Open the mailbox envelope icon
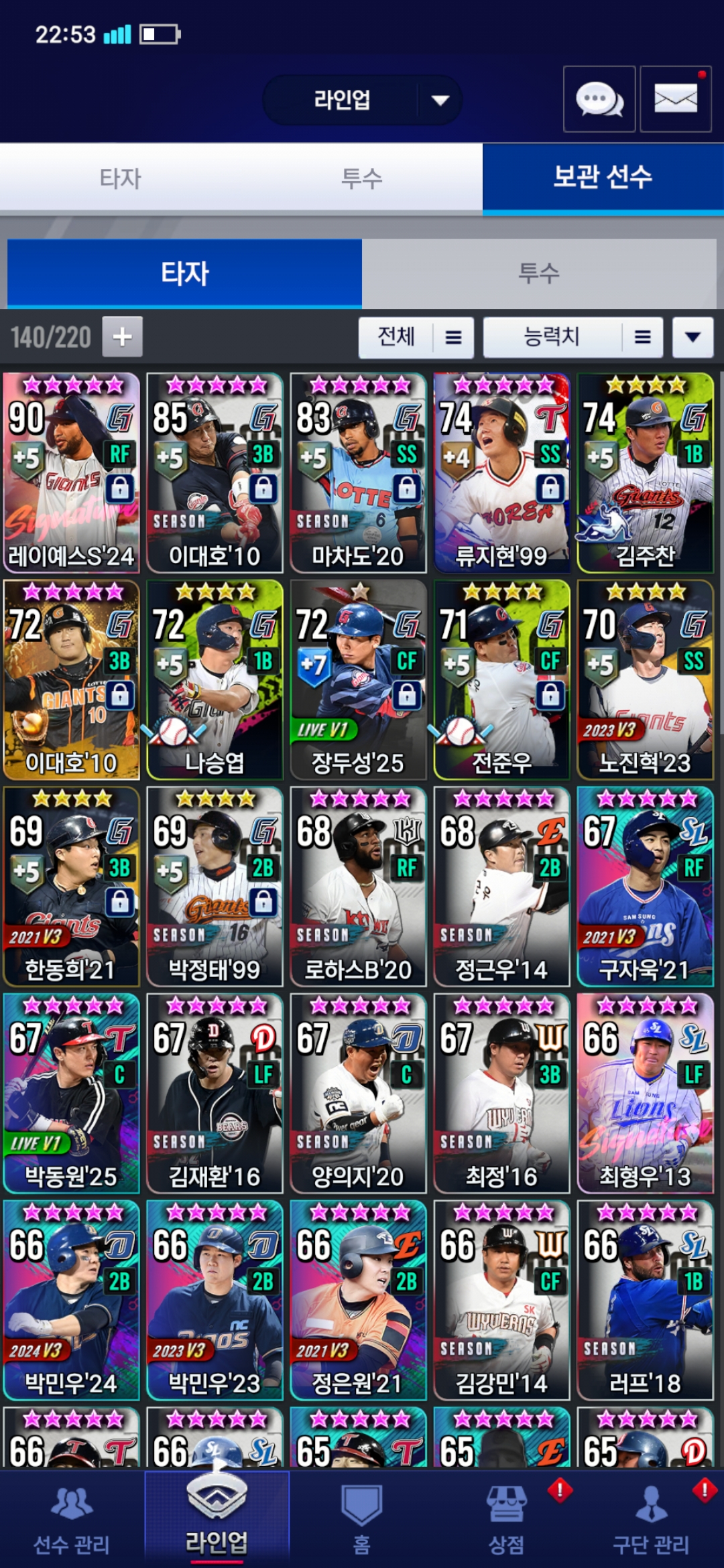This screenshot has height=1568, width=724. coord(676,99)
